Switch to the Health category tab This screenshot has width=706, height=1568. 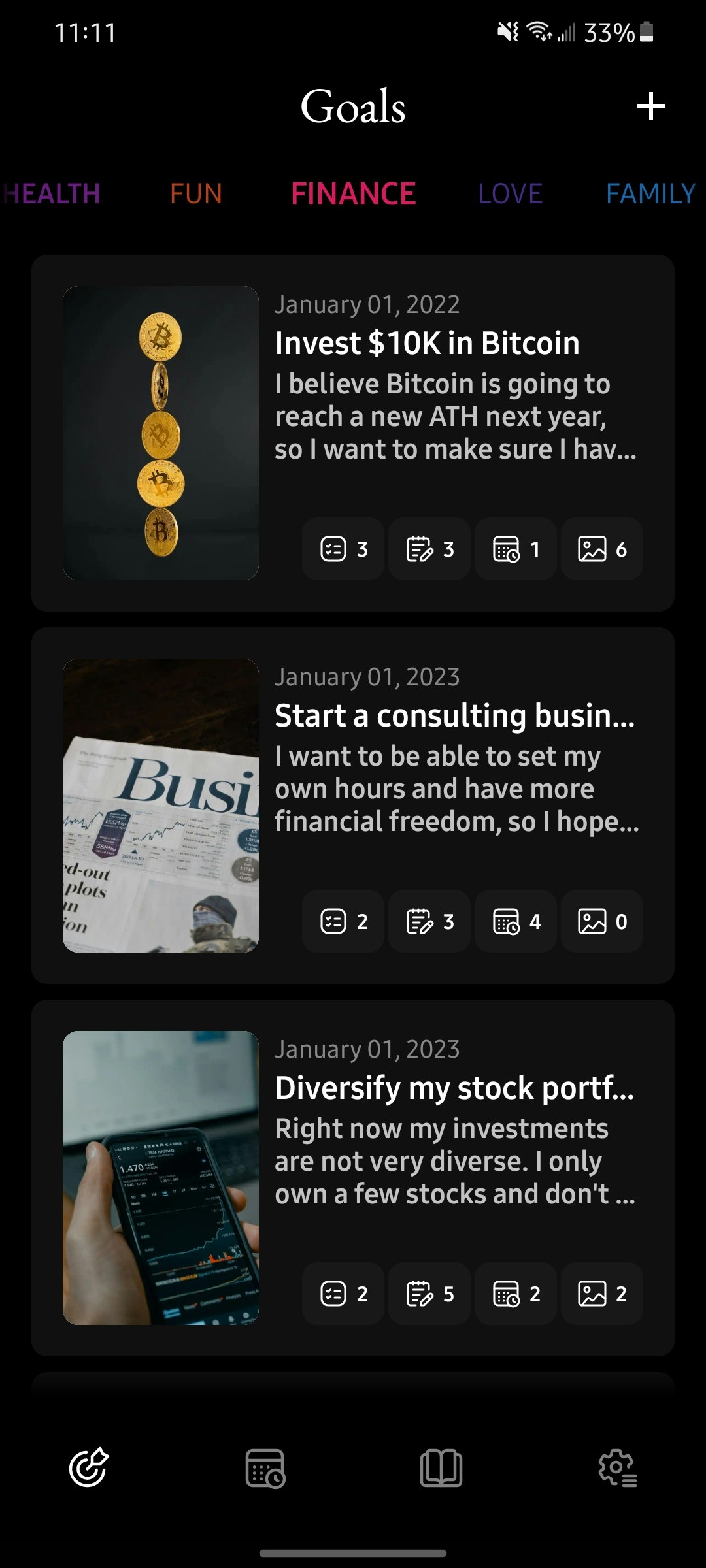coord(52,194)
